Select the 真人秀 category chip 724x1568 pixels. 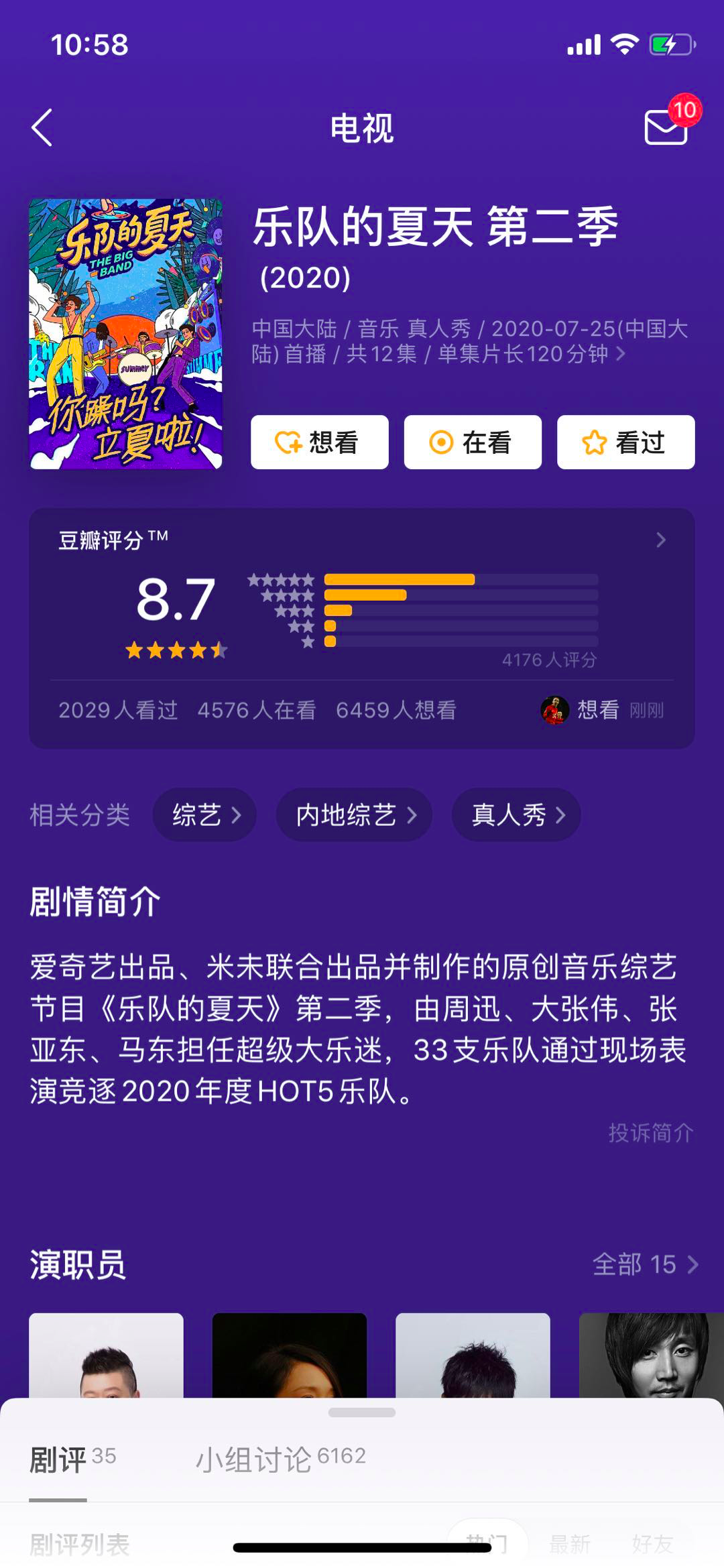[x=516, y=815]
